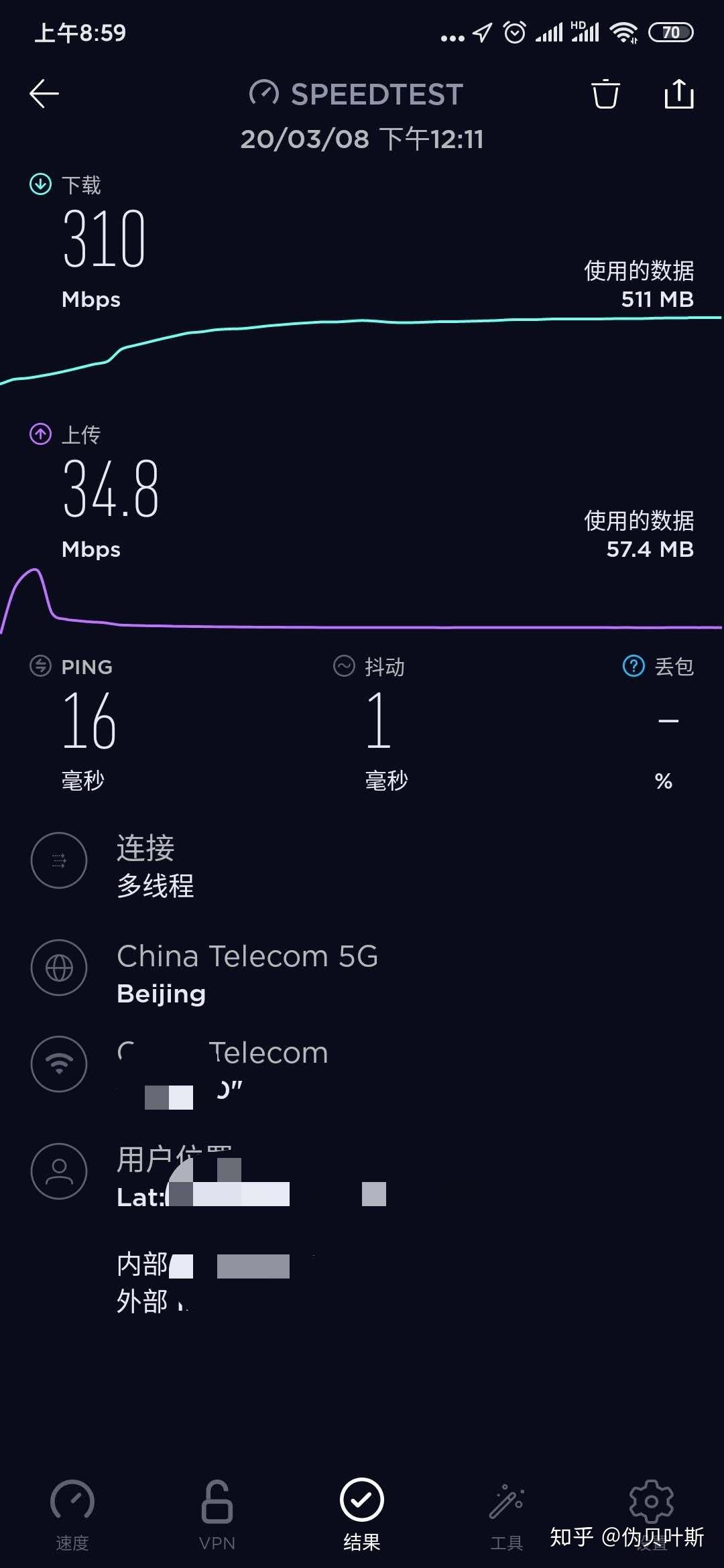Click the 连接 multi-thread connection icon

(x=59, y=861)
